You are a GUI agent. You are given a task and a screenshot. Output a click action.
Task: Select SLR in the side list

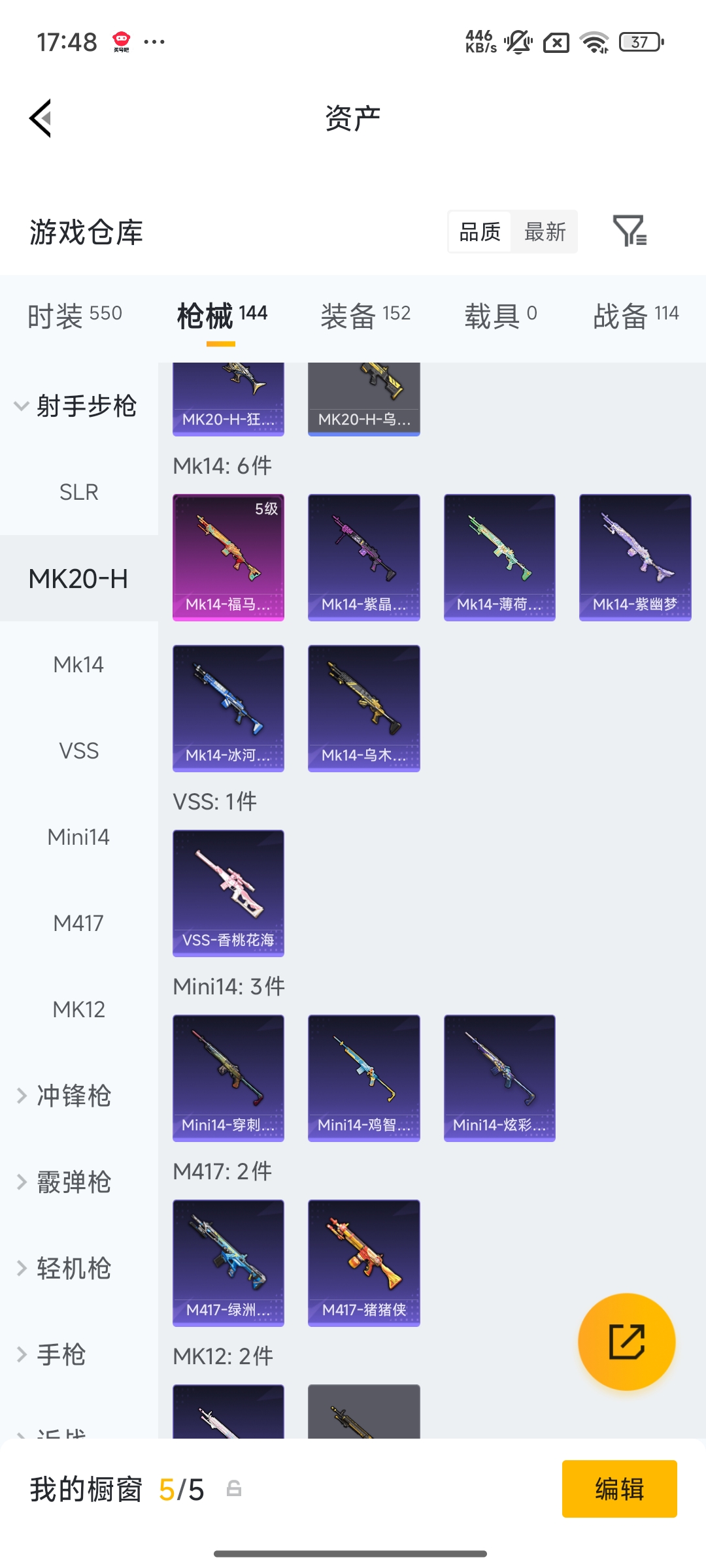(x=78, y=492)
